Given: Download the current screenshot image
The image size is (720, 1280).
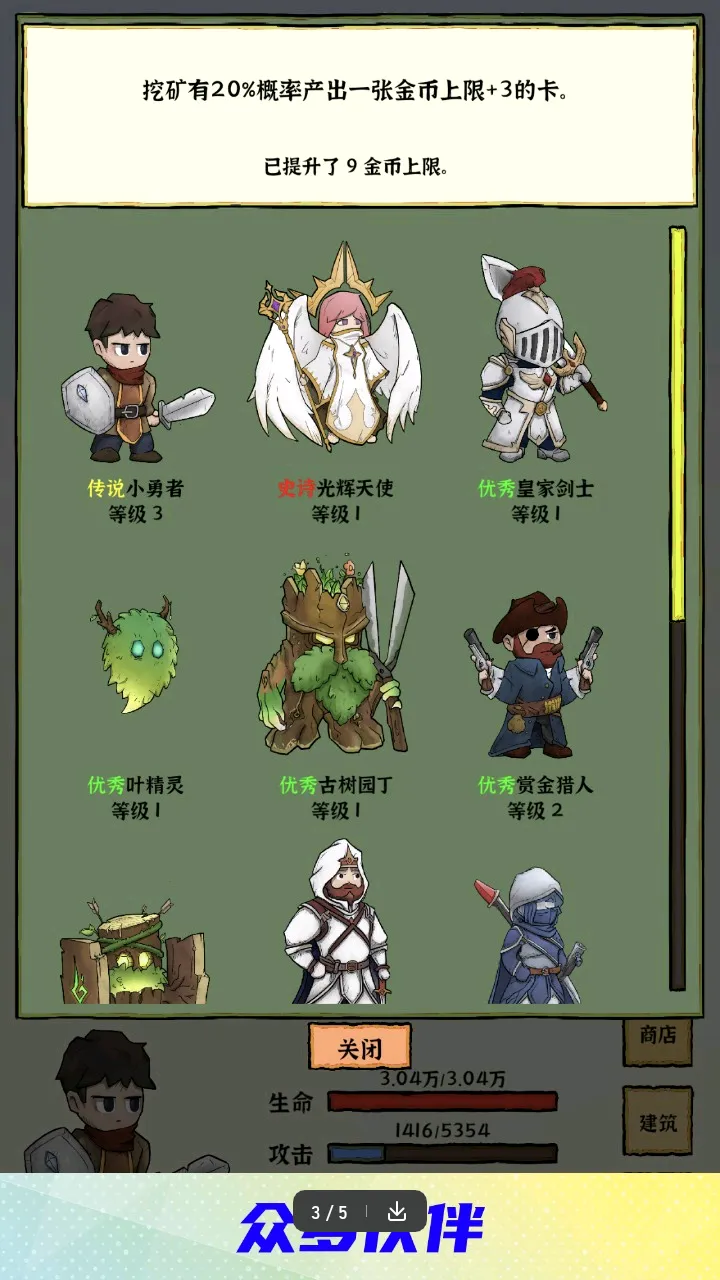Looking at the screenshot, I should coord(397,1212).
